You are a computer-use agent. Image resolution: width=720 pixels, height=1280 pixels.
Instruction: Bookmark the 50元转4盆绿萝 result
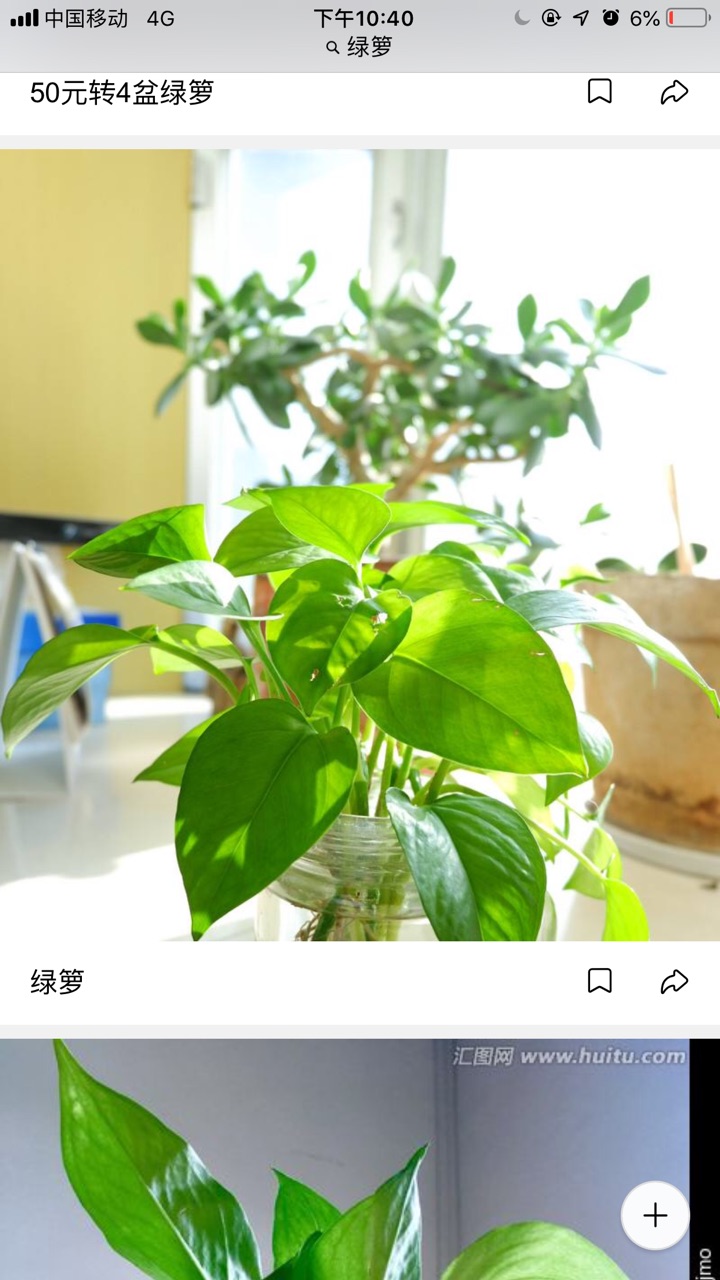[599, 92]
